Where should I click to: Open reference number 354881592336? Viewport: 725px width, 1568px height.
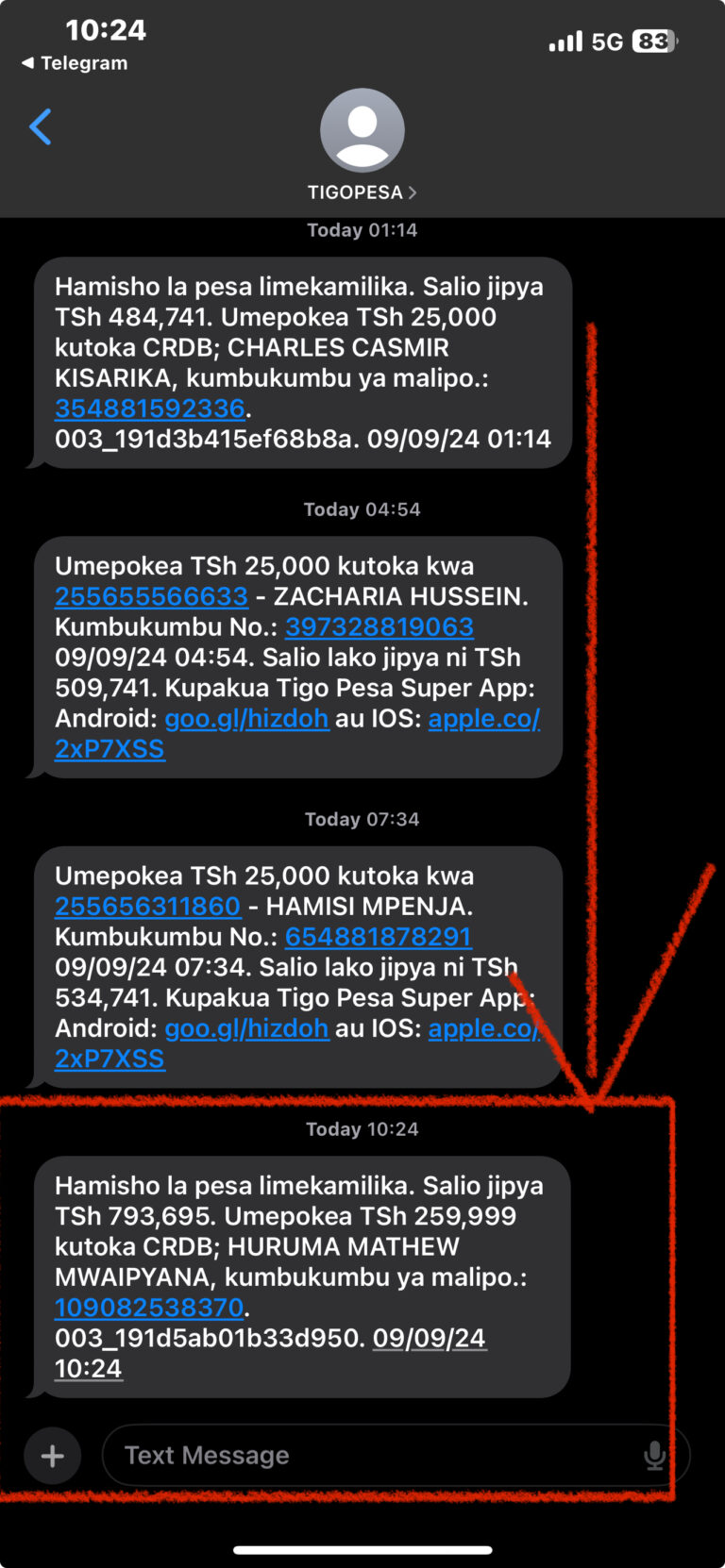click(x=150, y=409)
